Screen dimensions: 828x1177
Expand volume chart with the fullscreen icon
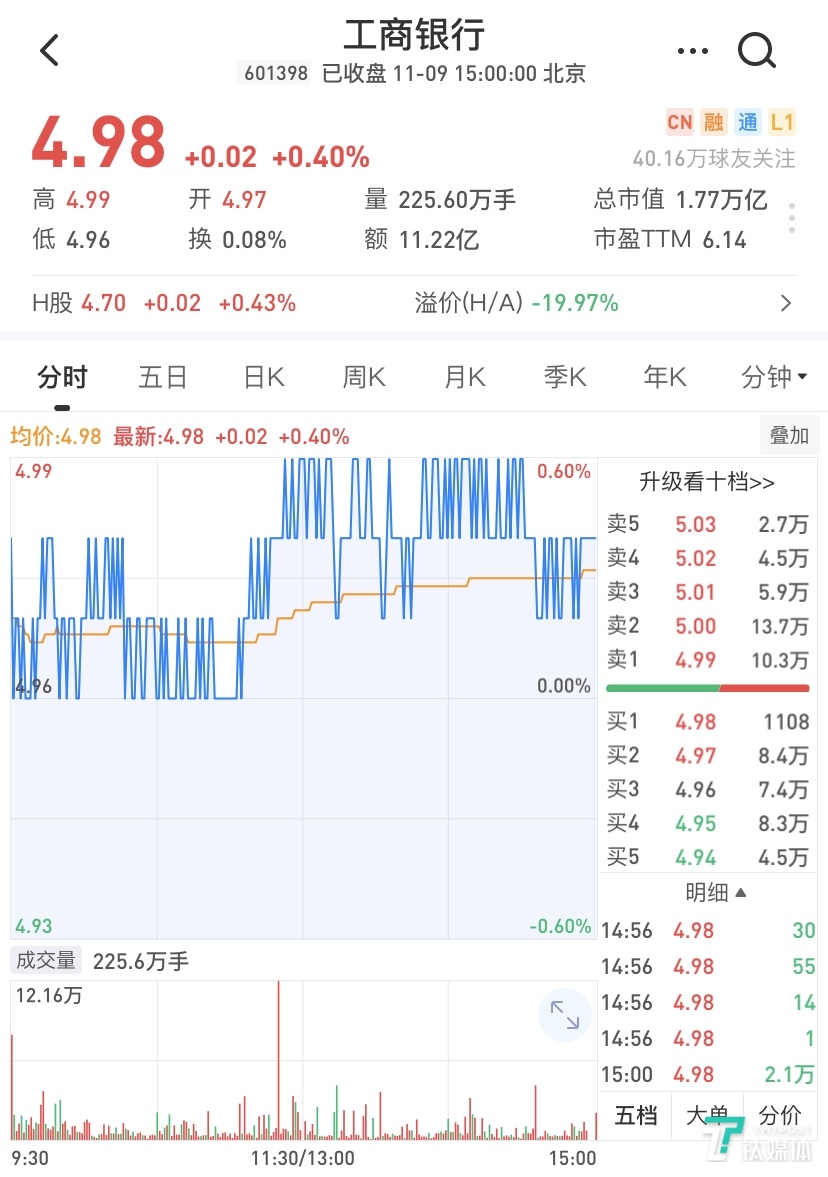point(564,1015)
